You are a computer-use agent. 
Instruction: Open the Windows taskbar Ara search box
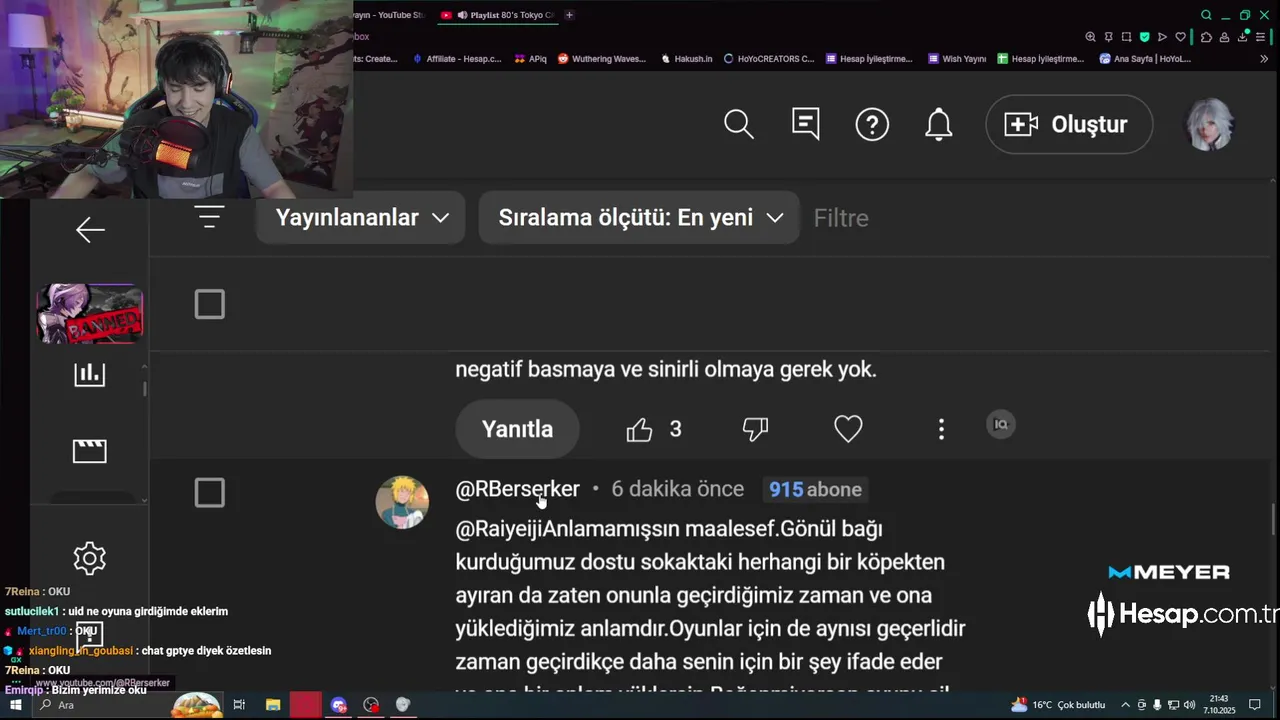[100, 705]
